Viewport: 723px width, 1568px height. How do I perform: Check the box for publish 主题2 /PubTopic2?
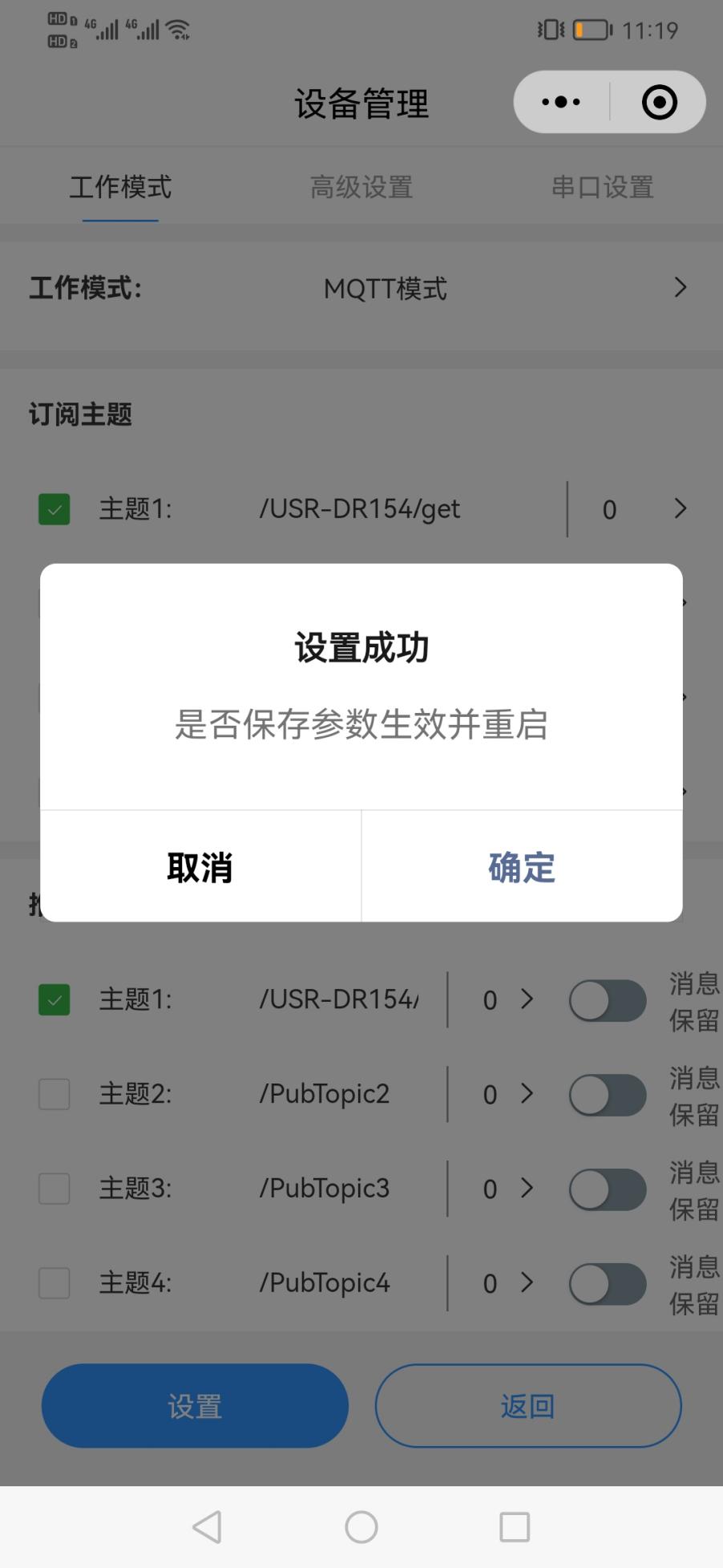click(x=55, y=1094)
